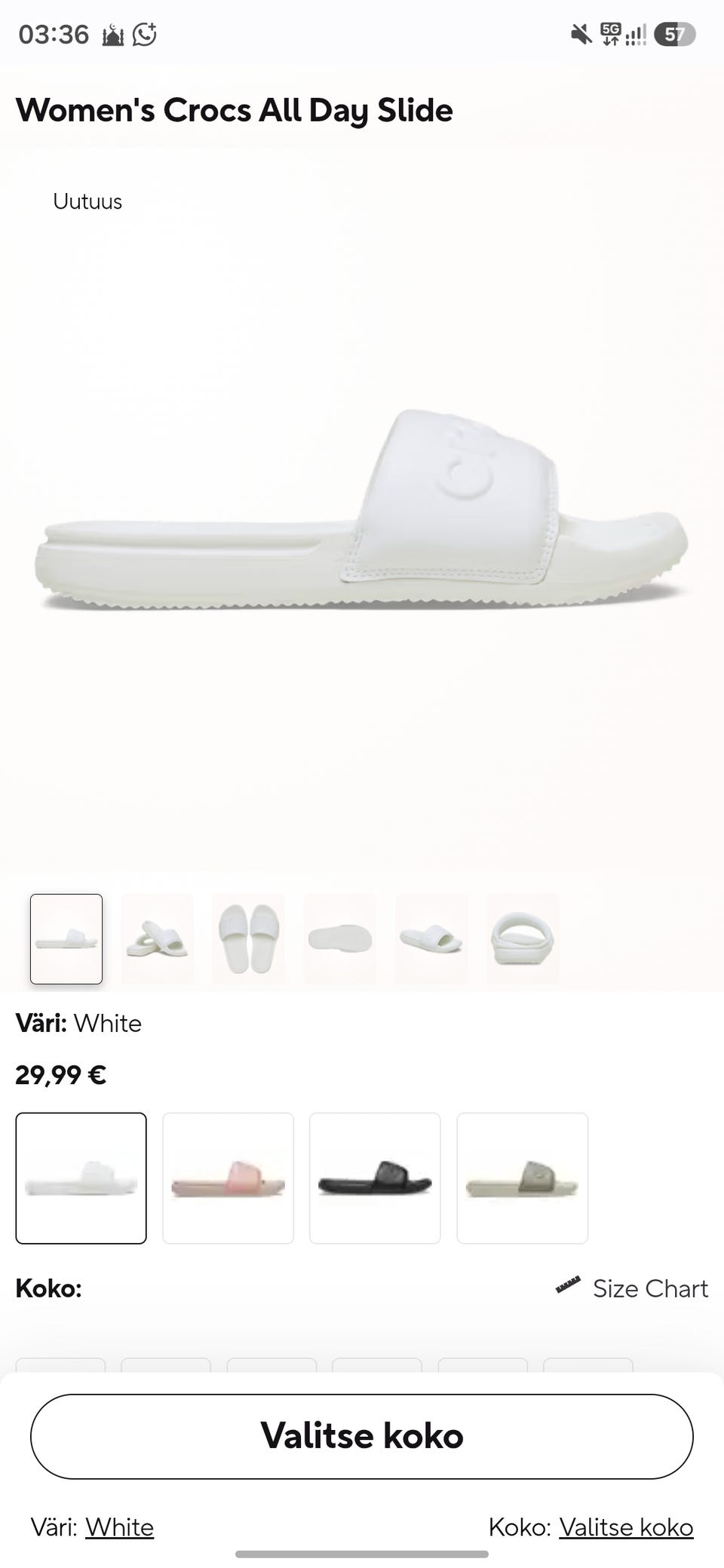Tap the underlined White color link
Image resolution: width=724 pixels, height=1568 pixels.
point(119,1527)
